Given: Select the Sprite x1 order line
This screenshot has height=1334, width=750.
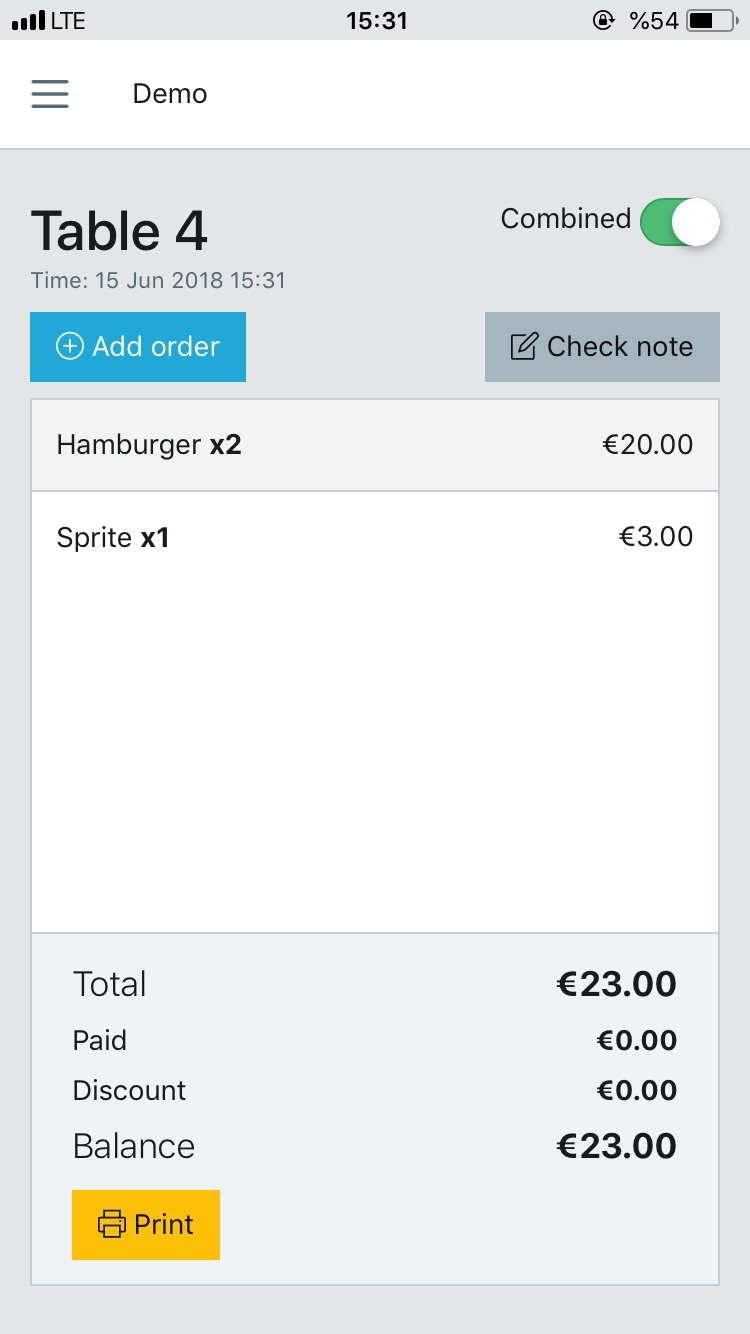Looking at the screenshot, I should 375,537.
